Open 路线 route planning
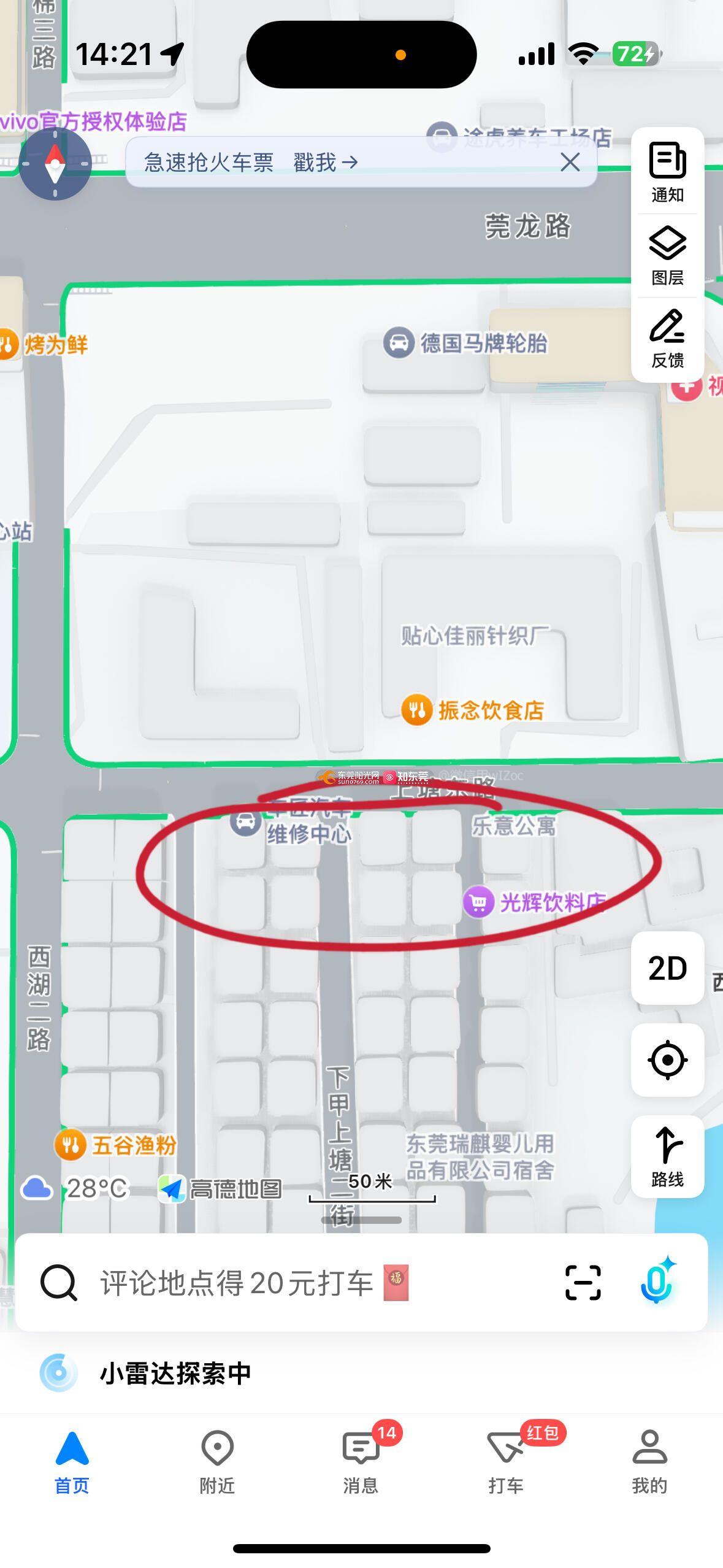Screen dimensions: 723x1568 (667, 1156)
